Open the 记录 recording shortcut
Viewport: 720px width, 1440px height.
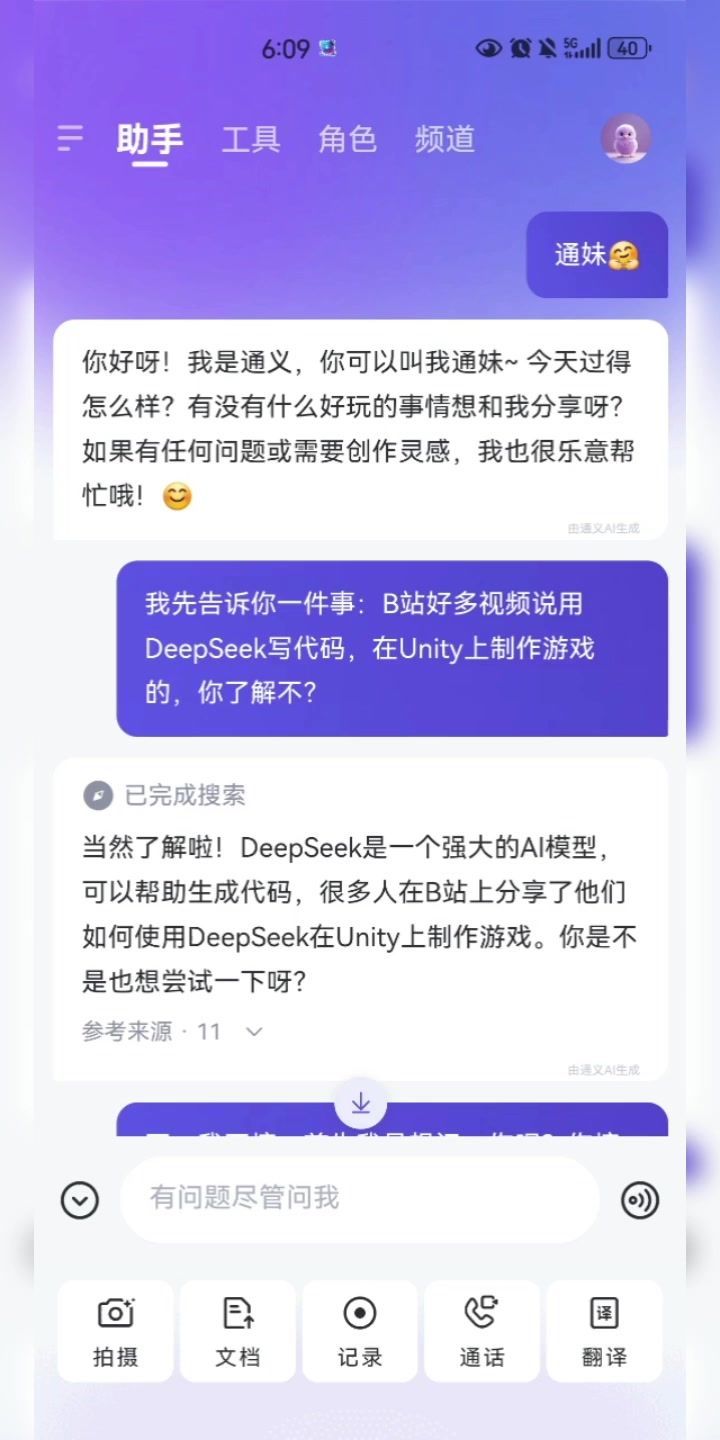360,1331
